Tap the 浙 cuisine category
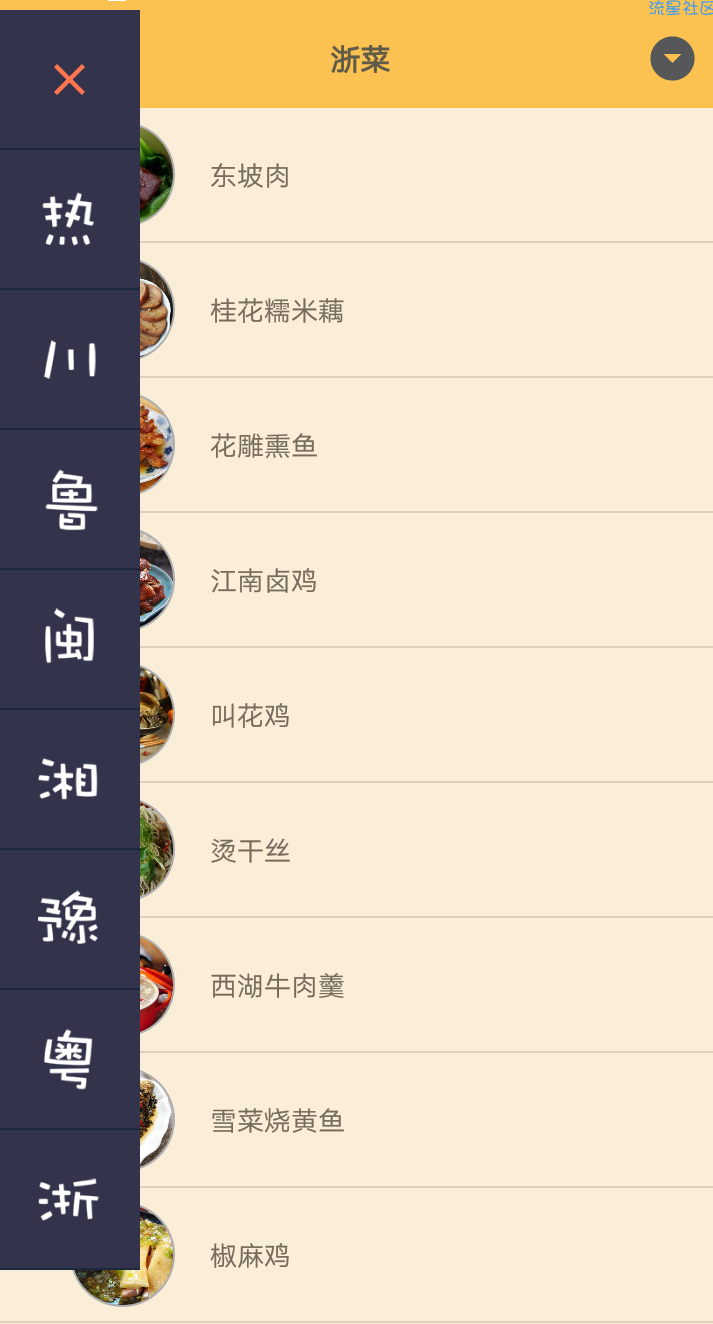 tap(69, 1200)
